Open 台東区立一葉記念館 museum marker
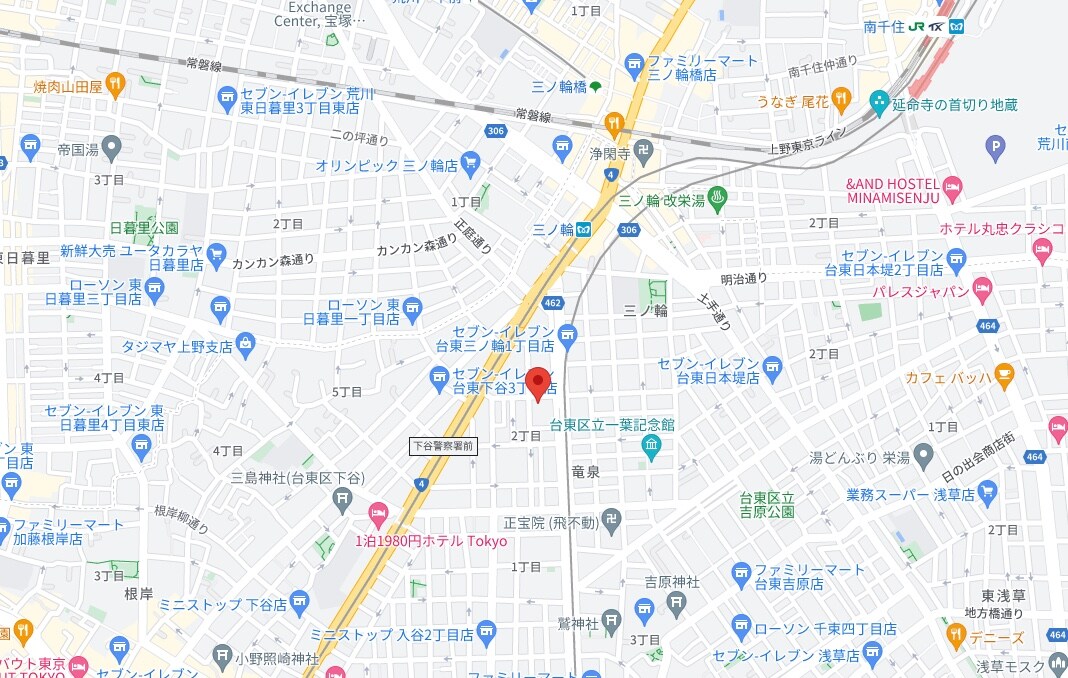The height and width of the screenshot is (678, 1068). coord(651,444)
